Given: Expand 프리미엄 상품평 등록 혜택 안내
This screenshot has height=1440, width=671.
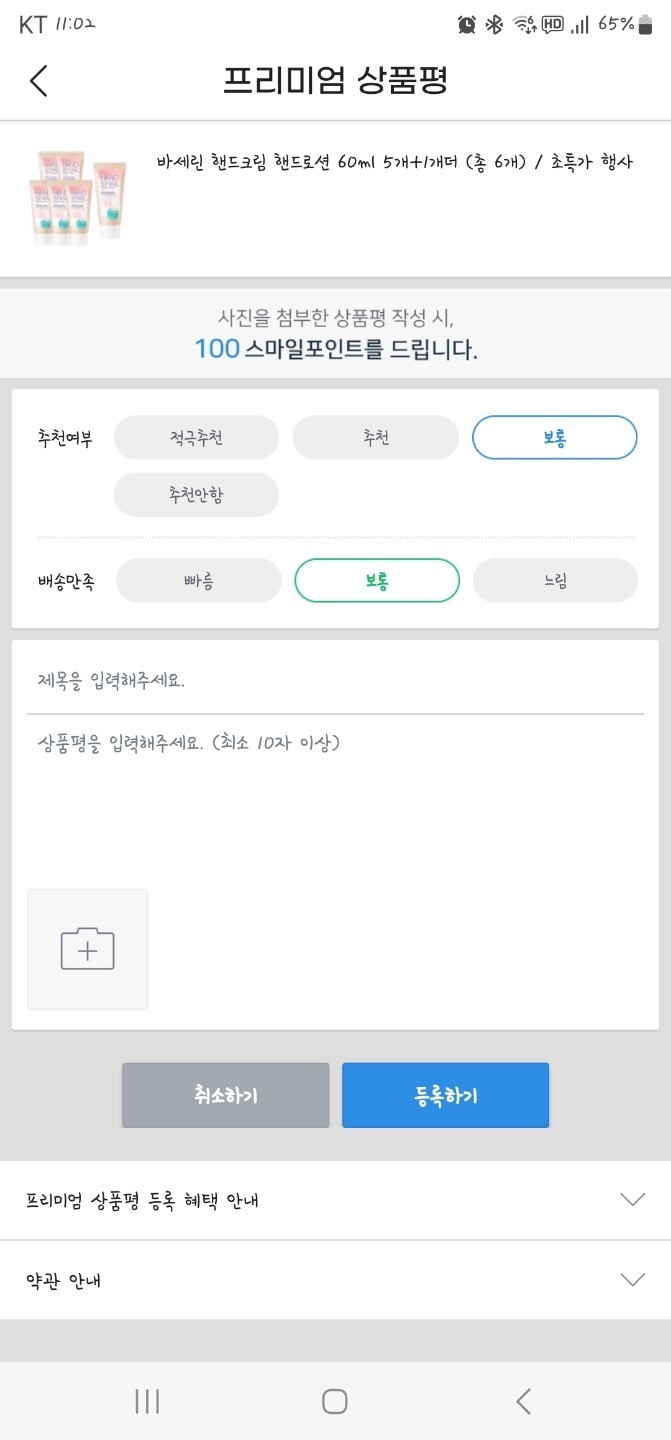Looking at the screenshot, I should [x=335, y=1200].
